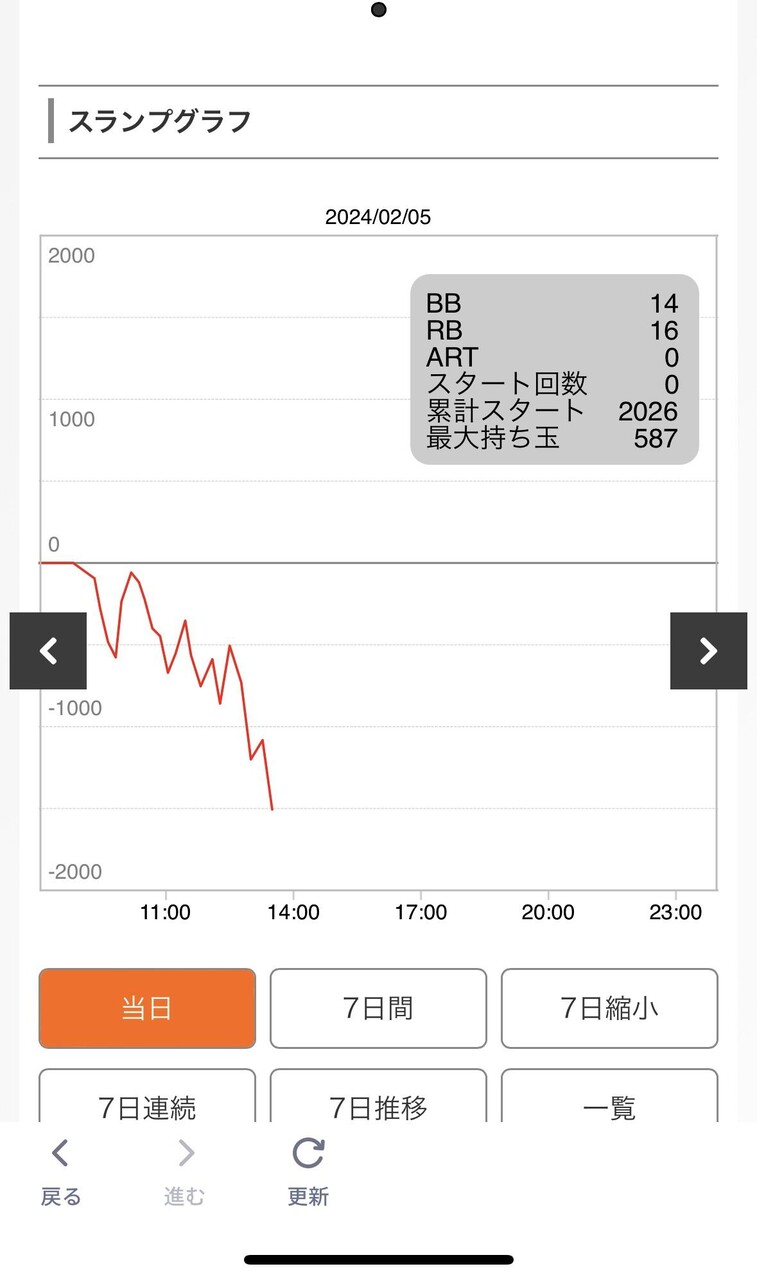
Task: Go to the previous graph with left arrow
Action: click(48, 651)
